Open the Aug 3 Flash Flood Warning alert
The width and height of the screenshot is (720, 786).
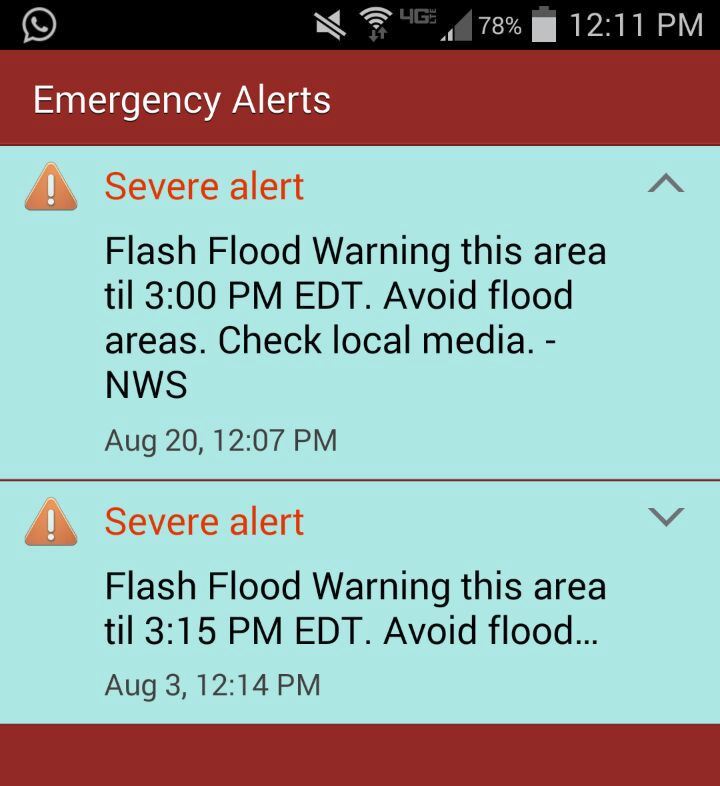click(355, 608)
